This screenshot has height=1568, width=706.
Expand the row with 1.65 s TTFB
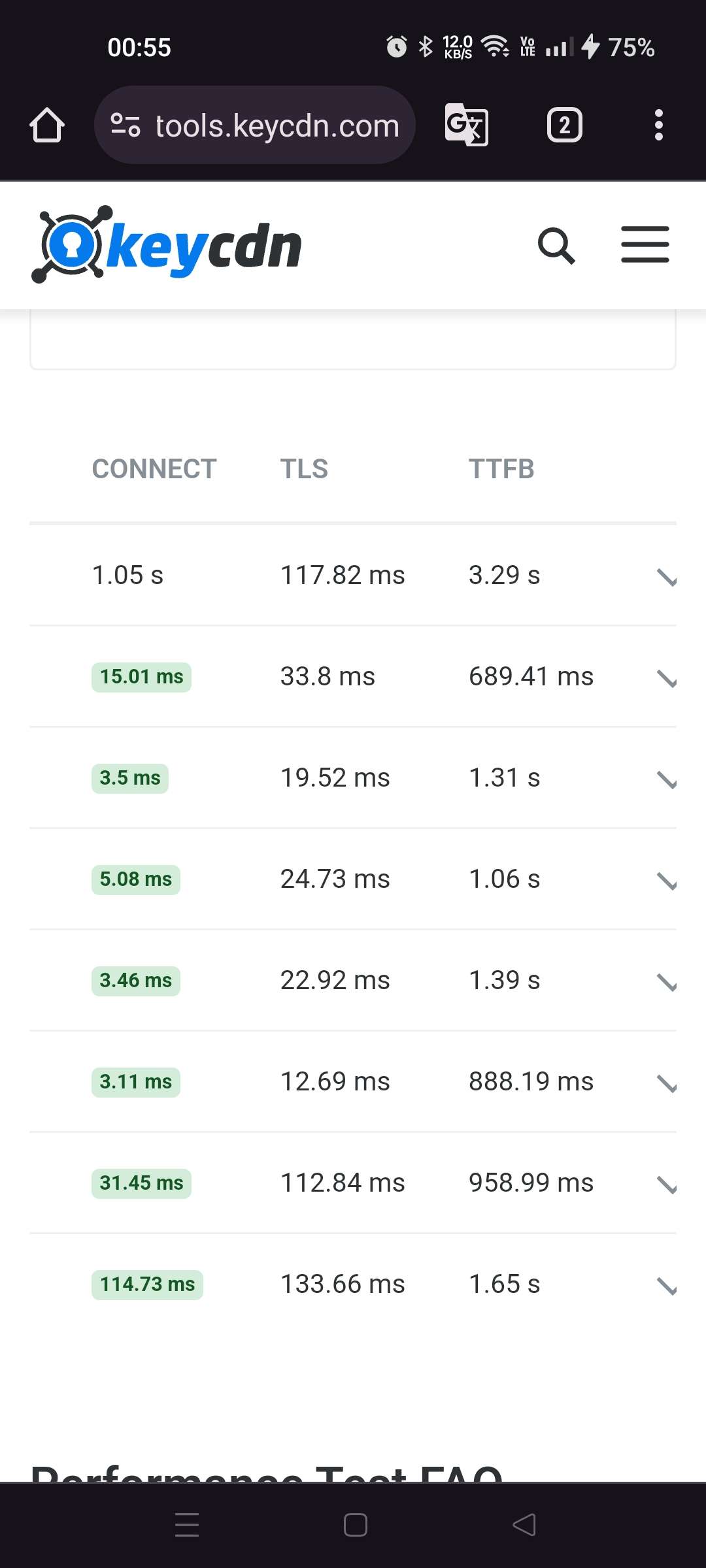coord(666,1286)
